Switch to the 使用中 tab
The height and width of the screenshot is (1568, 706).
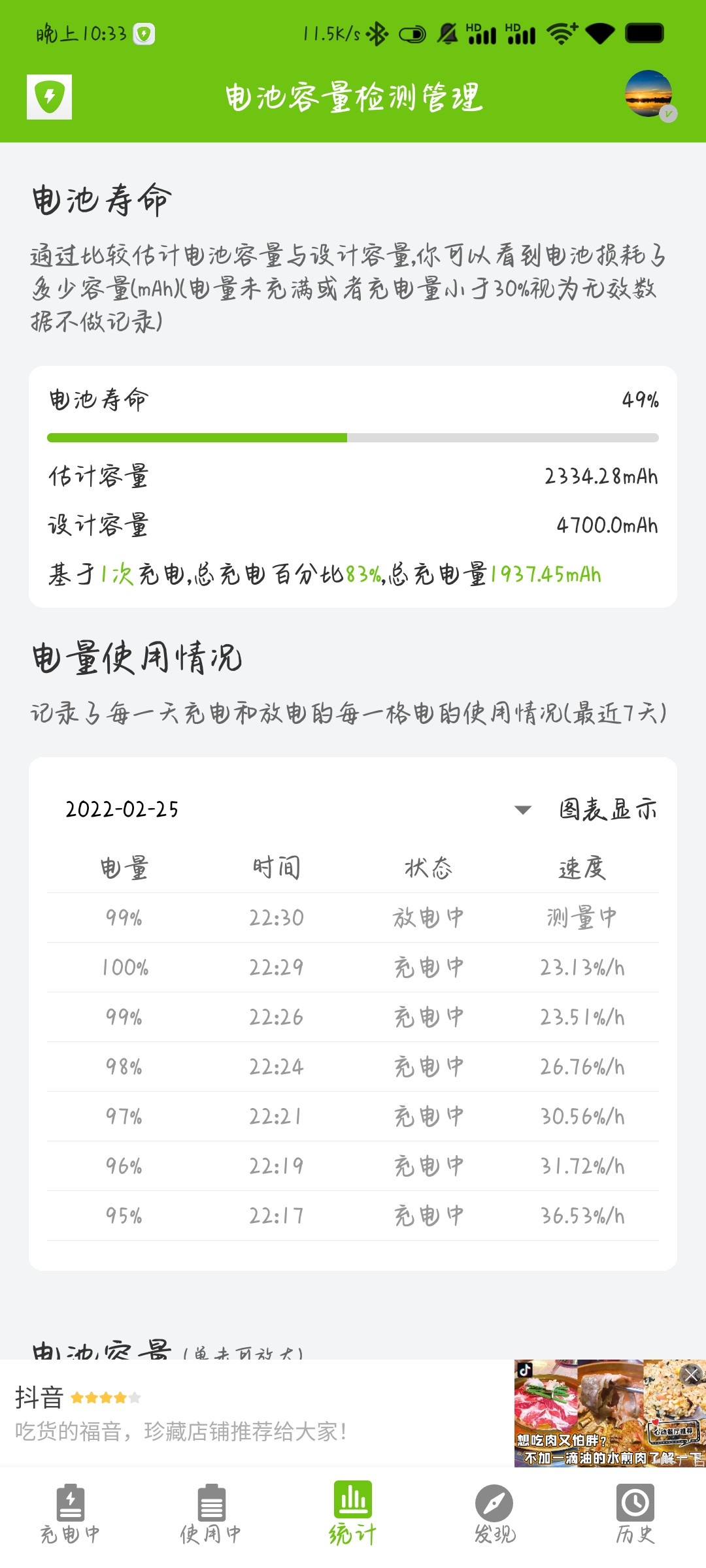tap(211, 1514)
